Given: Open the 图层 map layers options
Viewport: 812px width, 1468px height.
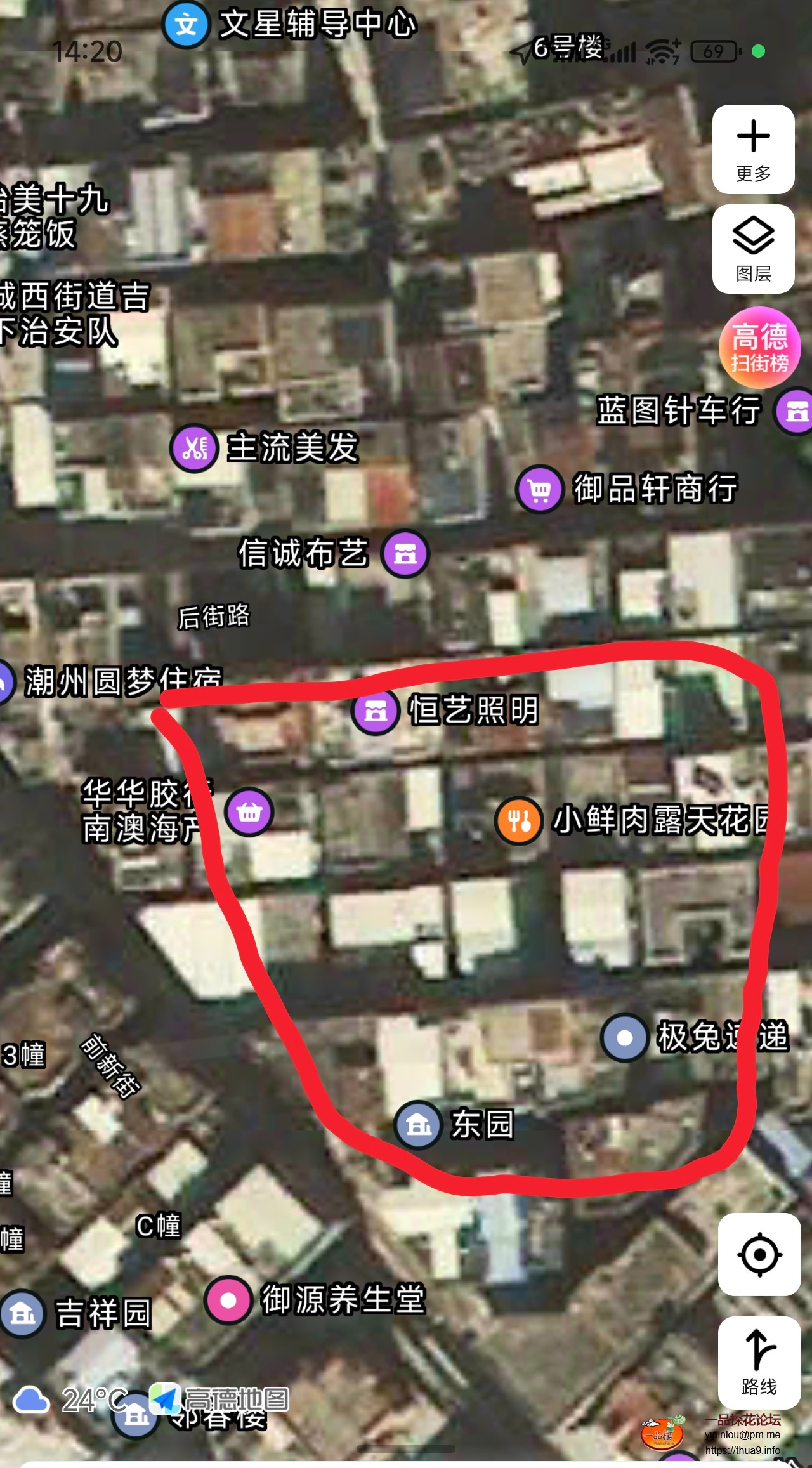Looking at the screenshot, I should (x=753, y=249).
